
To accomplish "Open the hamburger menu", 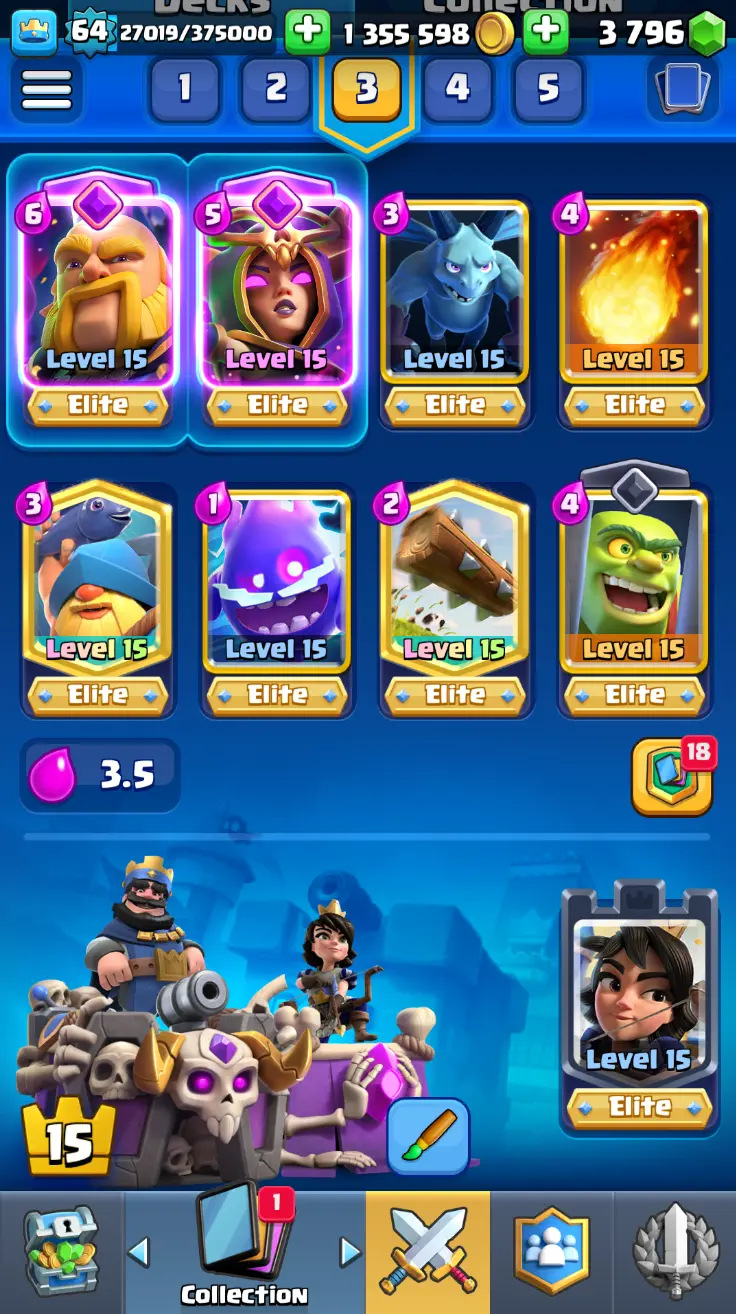I will 46,89.
